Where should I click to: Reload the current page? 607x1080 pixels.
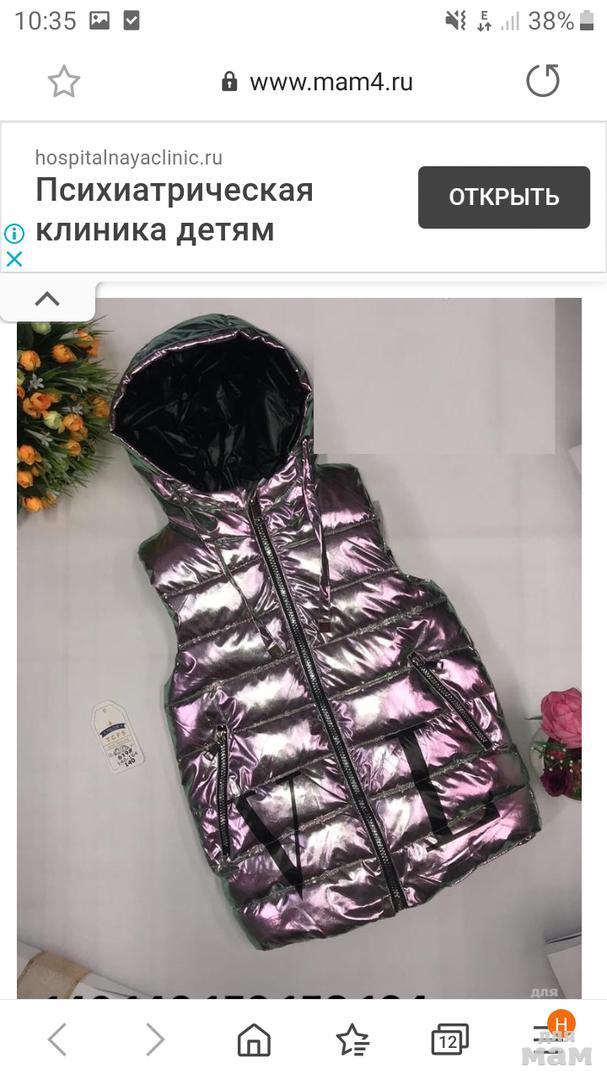point(543,81)
